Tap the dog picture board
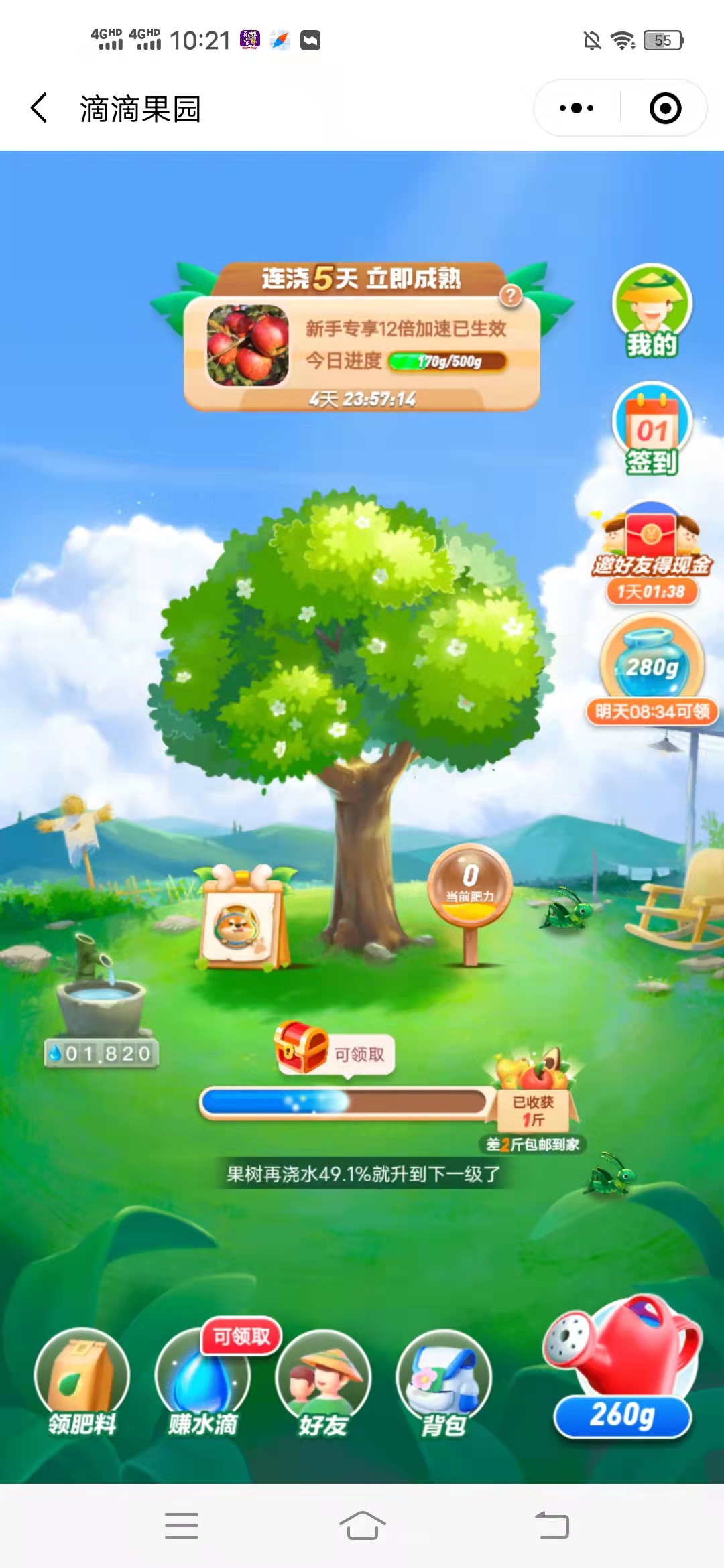The height and width of the screenshot is (1568, 724). pyautogui.click(x=243, y=925)
